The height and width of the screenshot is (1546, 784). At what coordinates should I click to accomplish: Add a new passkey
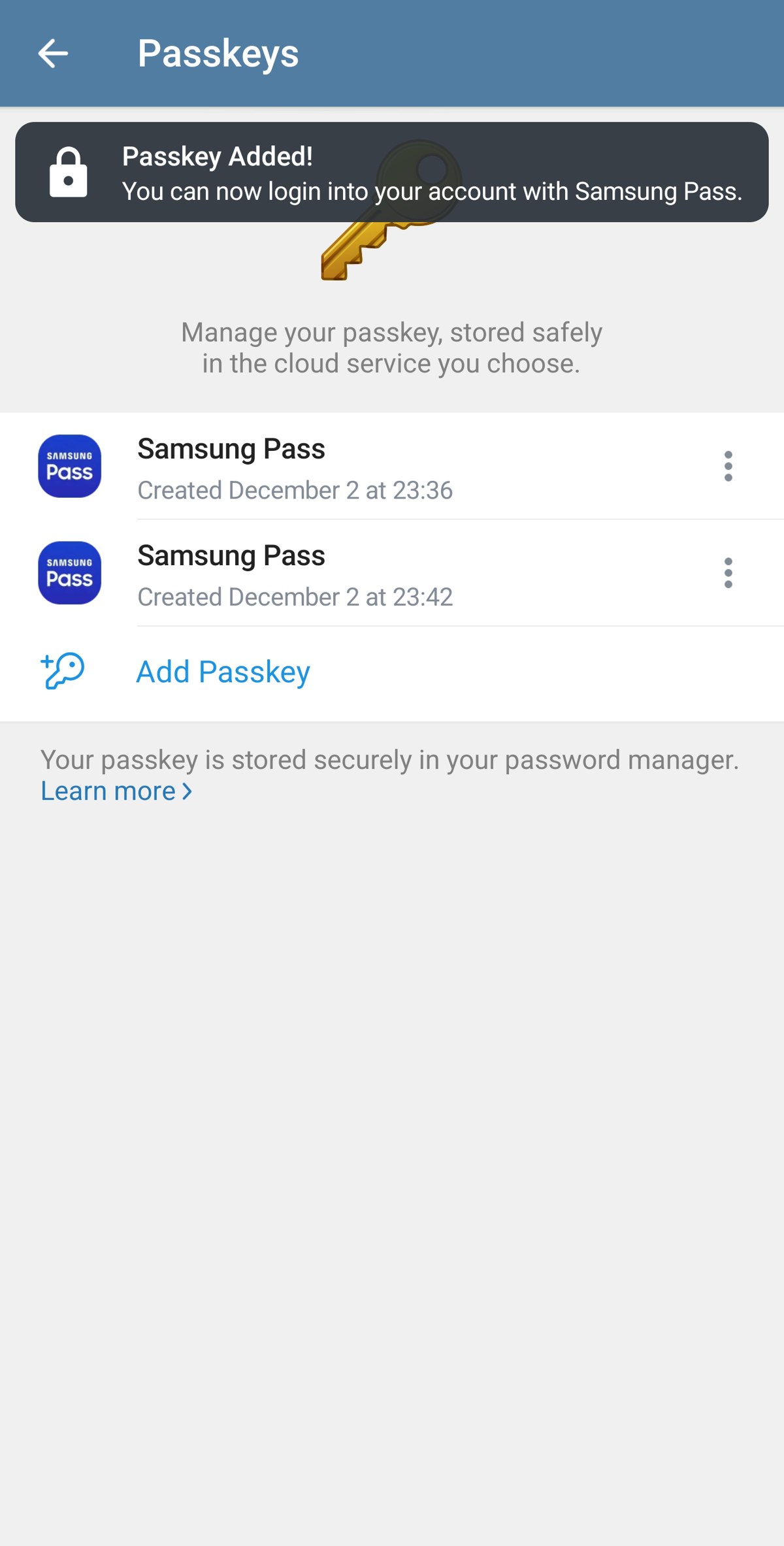pyautogui.click(x=222, y=672)
